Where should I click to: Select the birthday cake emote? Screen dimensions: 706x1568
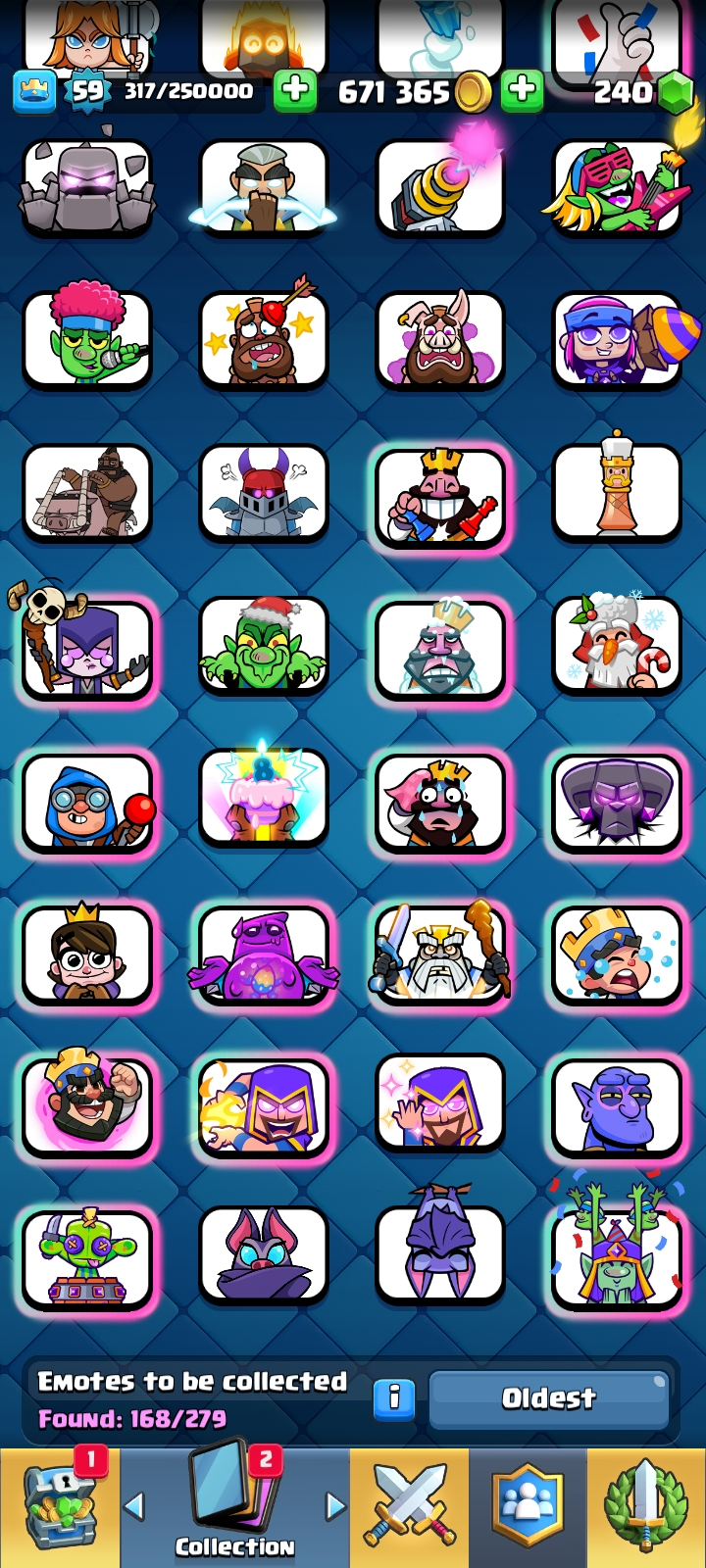[x=263, y=796]
